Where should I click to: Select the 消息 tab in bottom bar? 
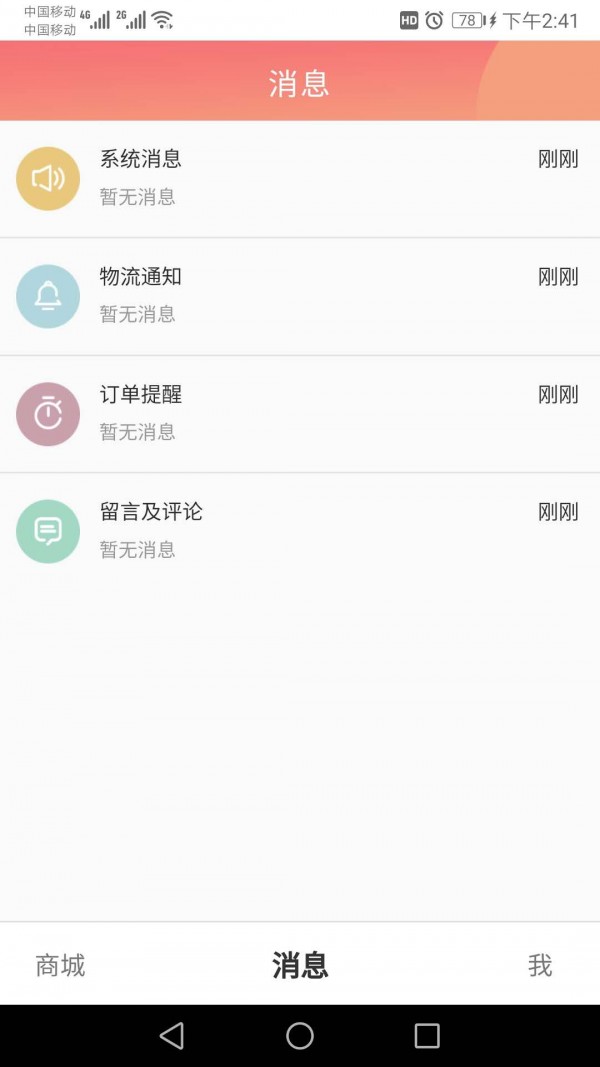300,965
